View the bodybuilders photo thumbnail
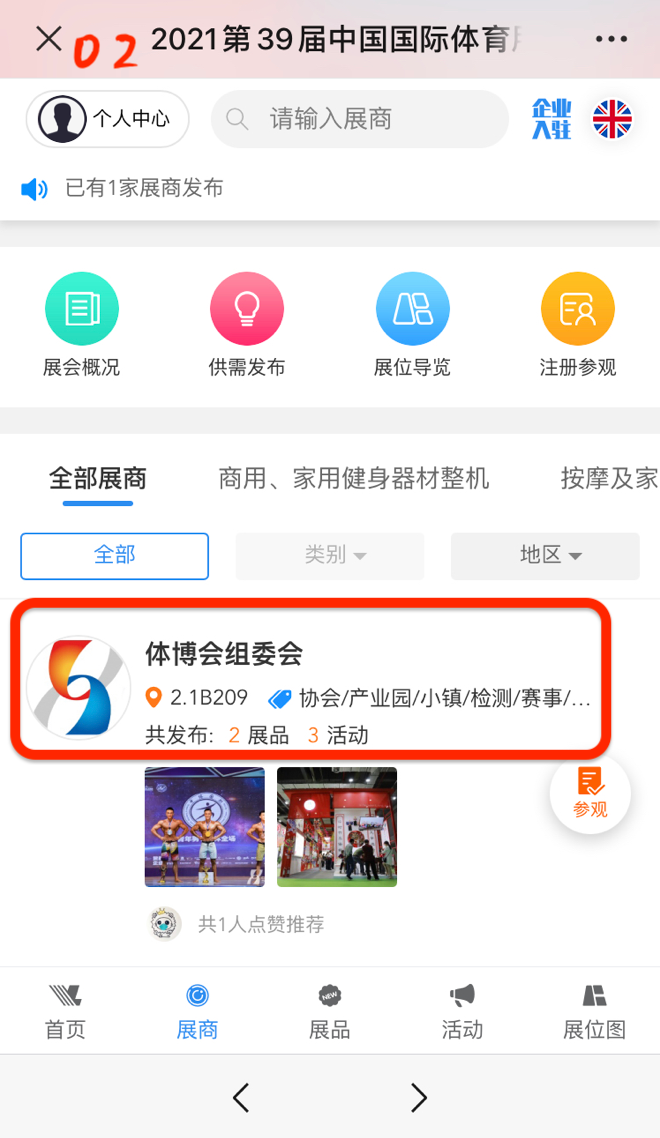660x1138 pixels. coord(205,826)
